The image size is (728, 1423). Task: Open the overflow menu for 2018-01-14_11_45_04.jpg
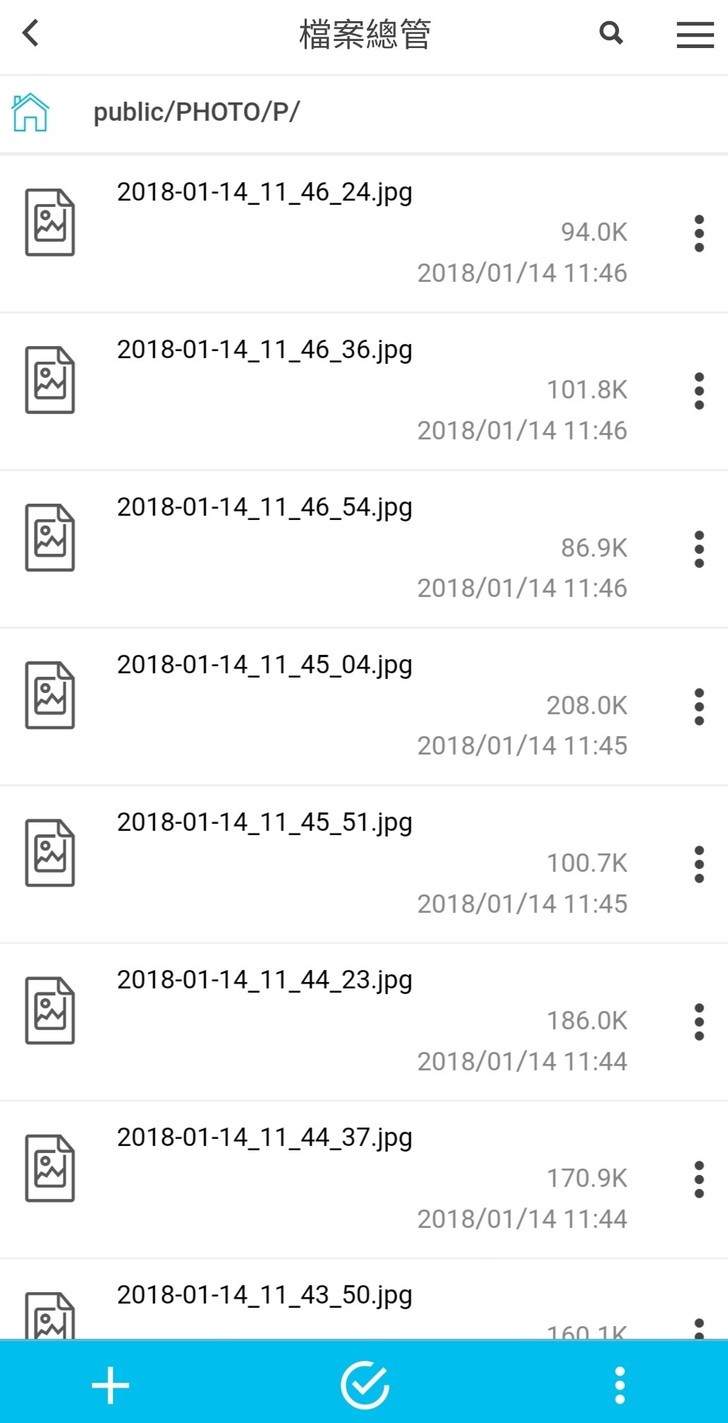point(699,706)
